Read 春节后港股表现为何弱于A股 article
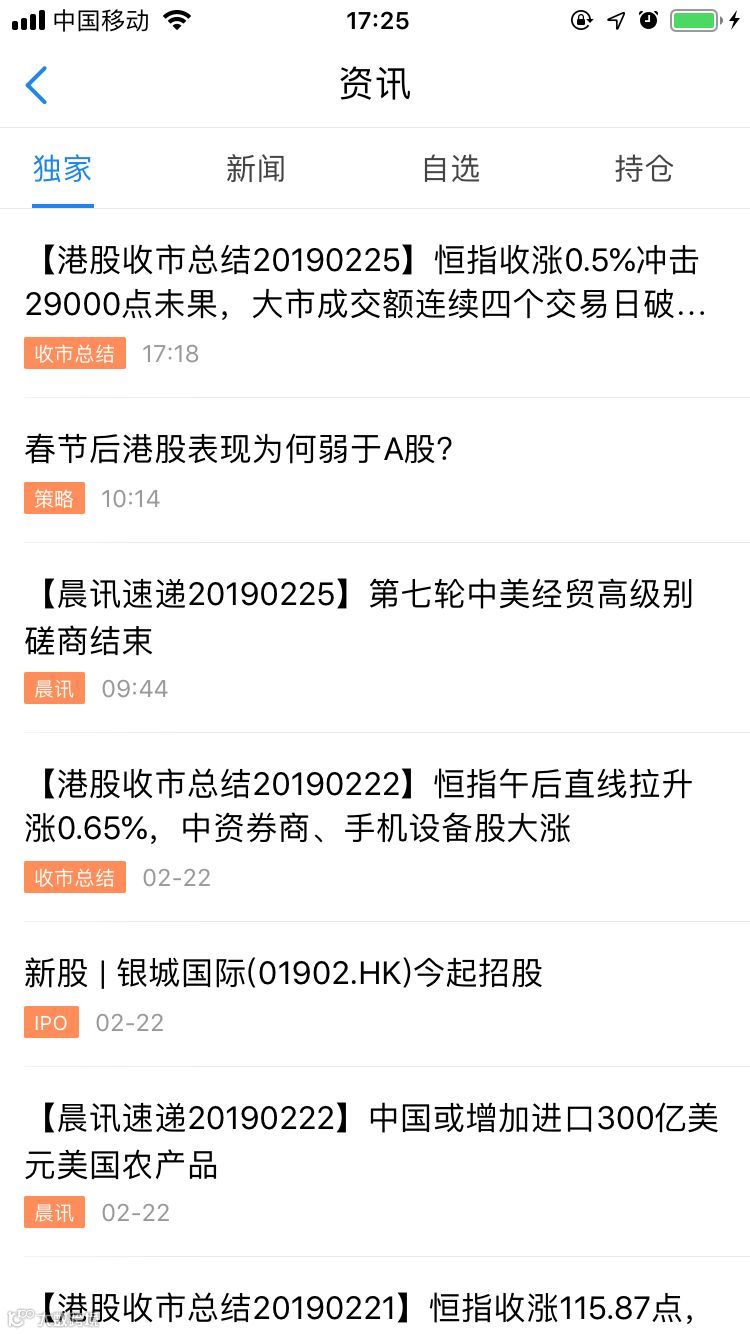 tap(240, 450)
